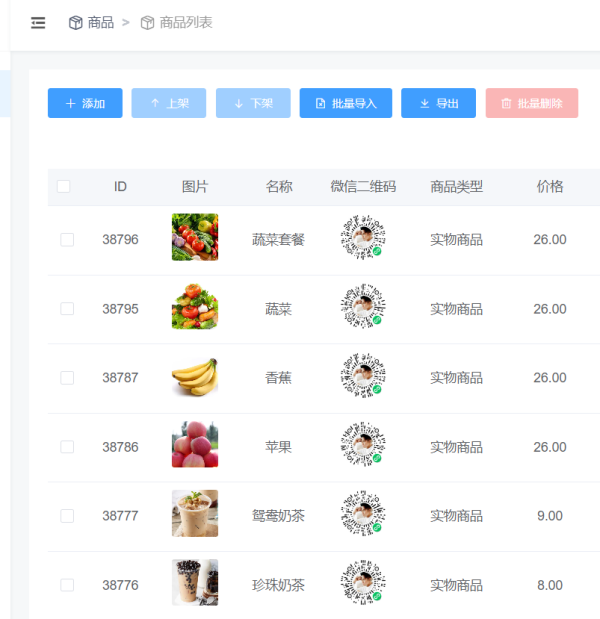This screenshot has width=600, height=619.
Task: Tap the 批量删除 button
Action: (x=531, y=103)
